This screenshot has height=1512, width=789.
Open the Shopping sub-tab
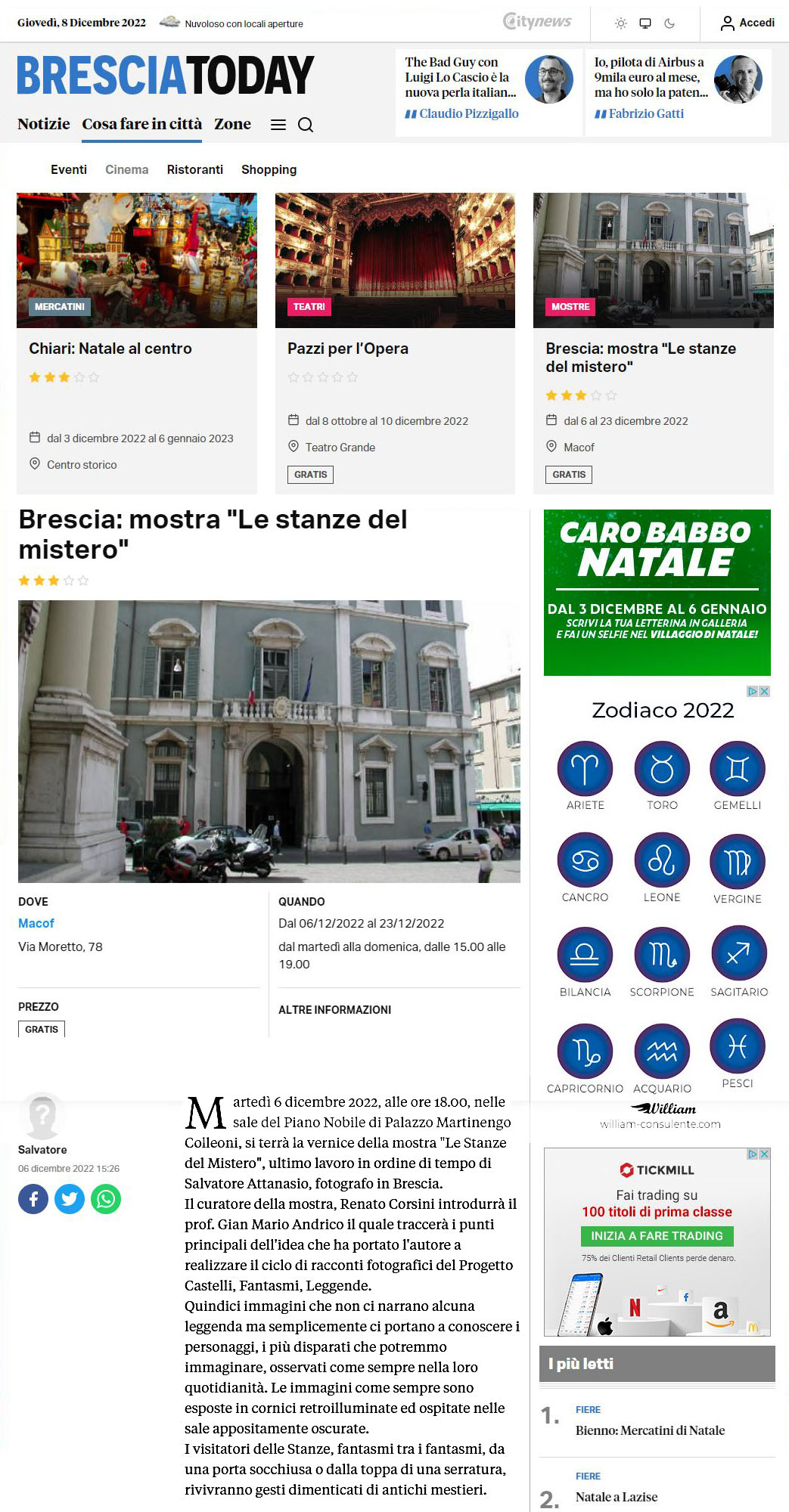click(x=269, y=169)
